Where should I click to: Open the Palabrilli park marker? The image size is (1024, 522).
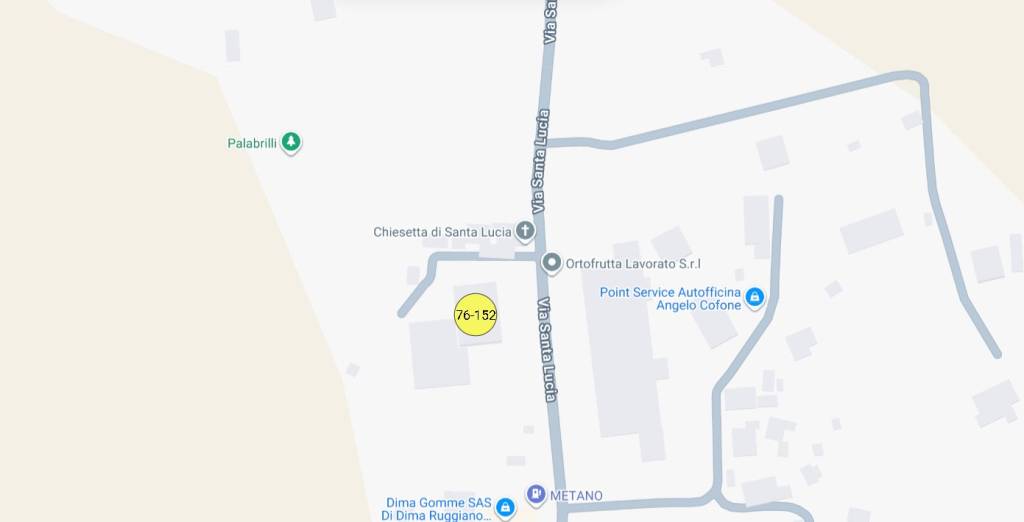coord(291,143)
